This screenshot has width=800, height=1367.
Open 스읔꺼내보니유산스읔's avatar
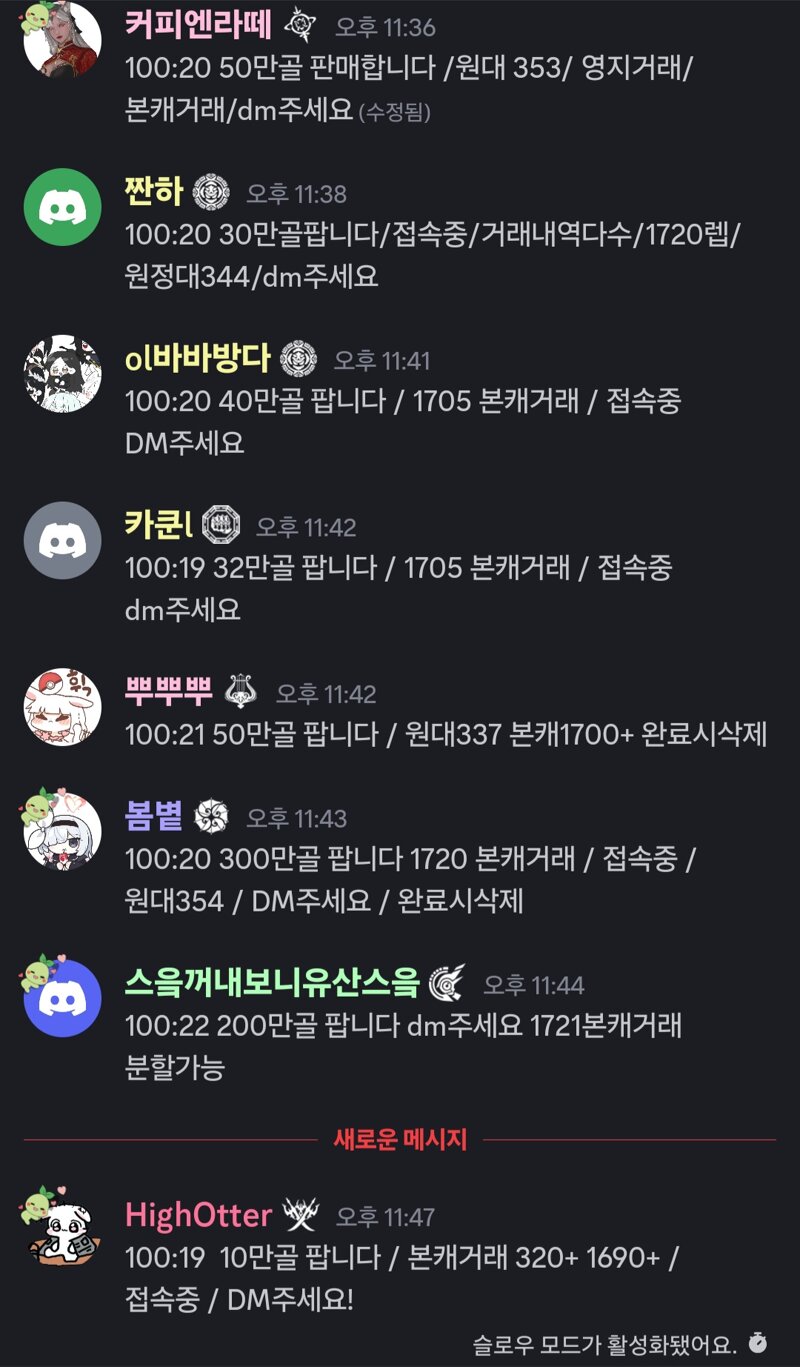(62, 997)
